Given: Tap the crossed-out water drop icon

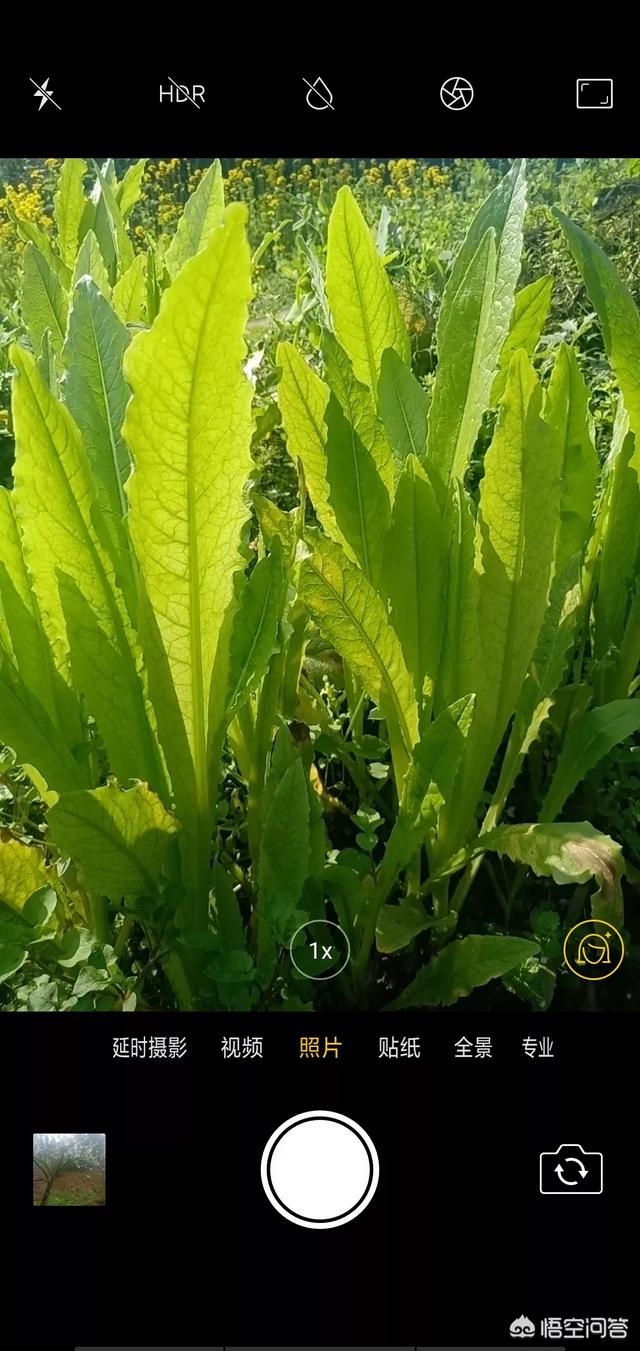Looking at the screenshot, I should click(318, 94).
